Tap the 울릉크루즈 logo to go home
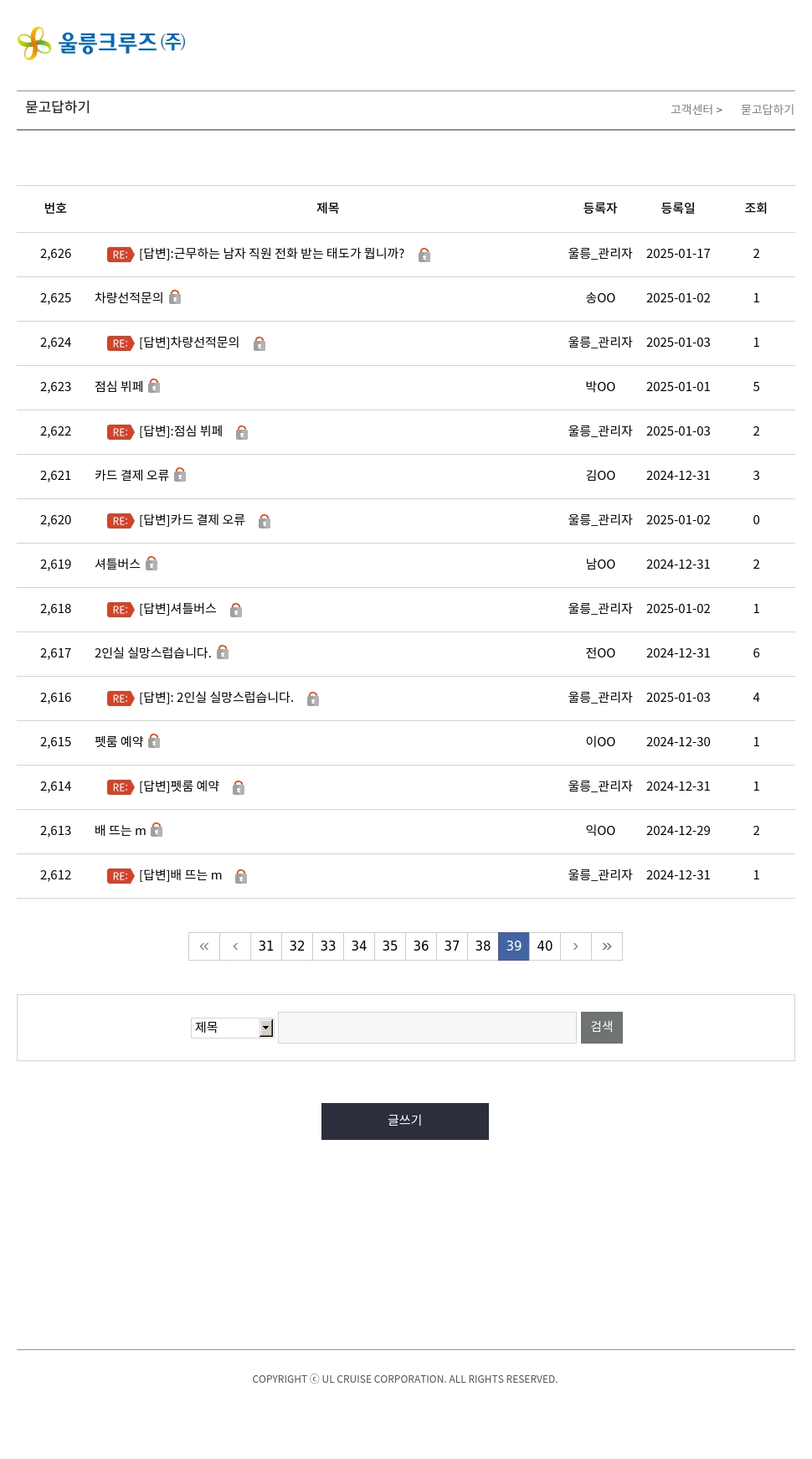Image resolution: width=812 pixels, height=1459 pixels. click(x=101, y=43)
